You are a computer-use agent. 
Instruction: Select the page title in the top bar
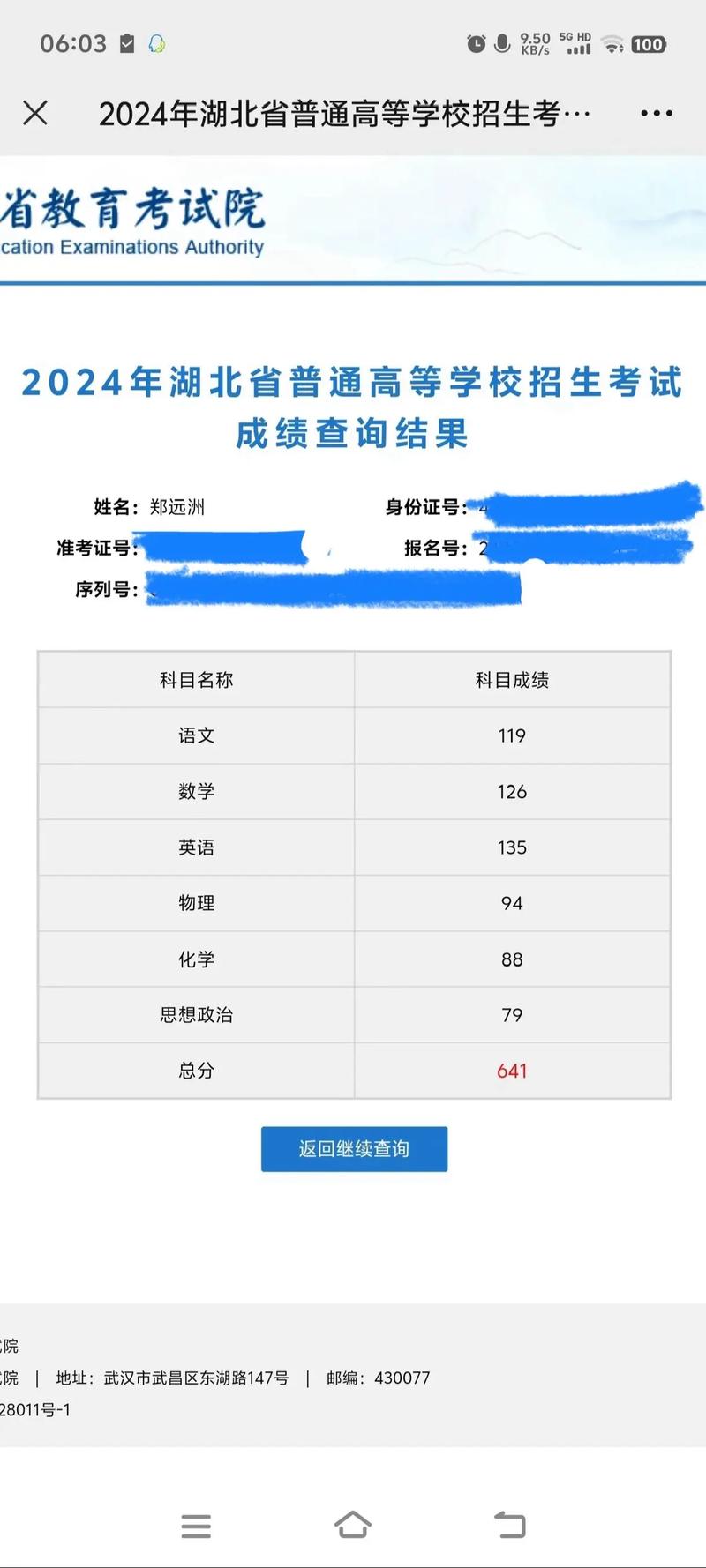click(344, 113)
